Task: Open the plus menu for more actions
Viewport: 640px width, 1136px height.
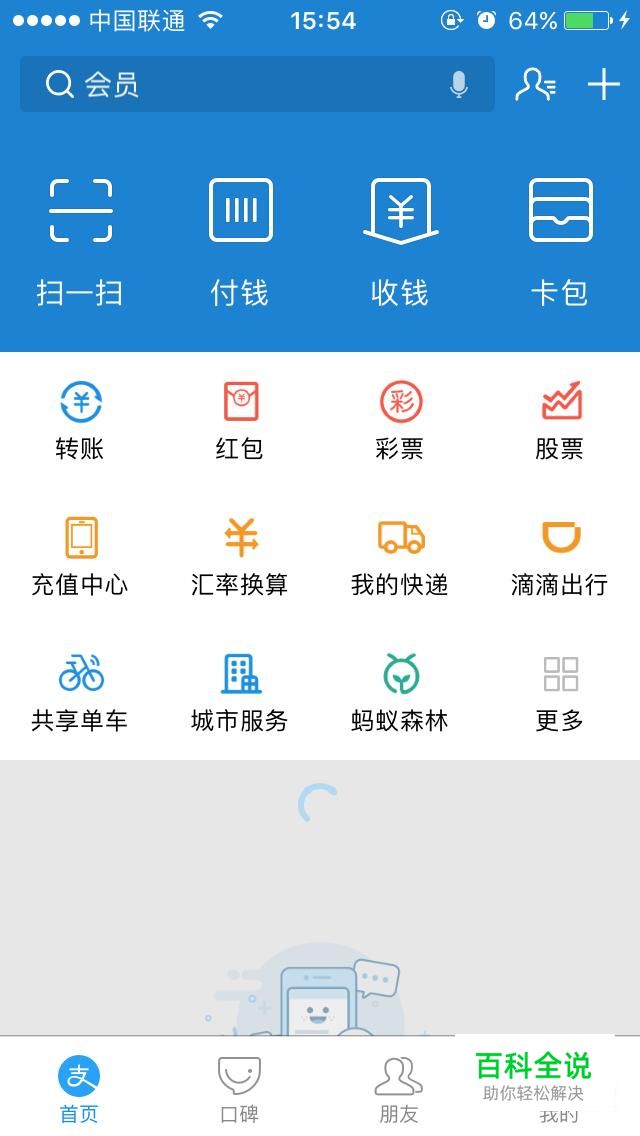Action: (x=604, y=85)
